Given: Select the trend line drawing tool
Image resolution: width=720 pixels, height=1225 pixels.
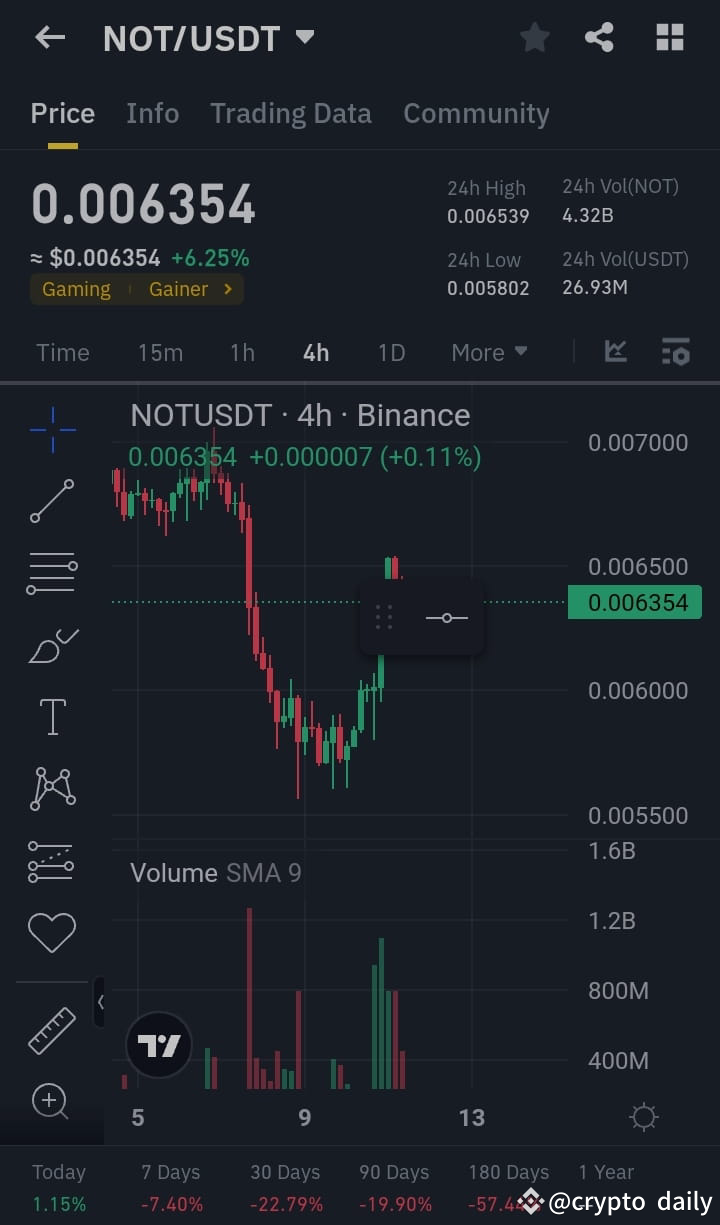Looking at the screenshot, I should (x=52, y=500).
